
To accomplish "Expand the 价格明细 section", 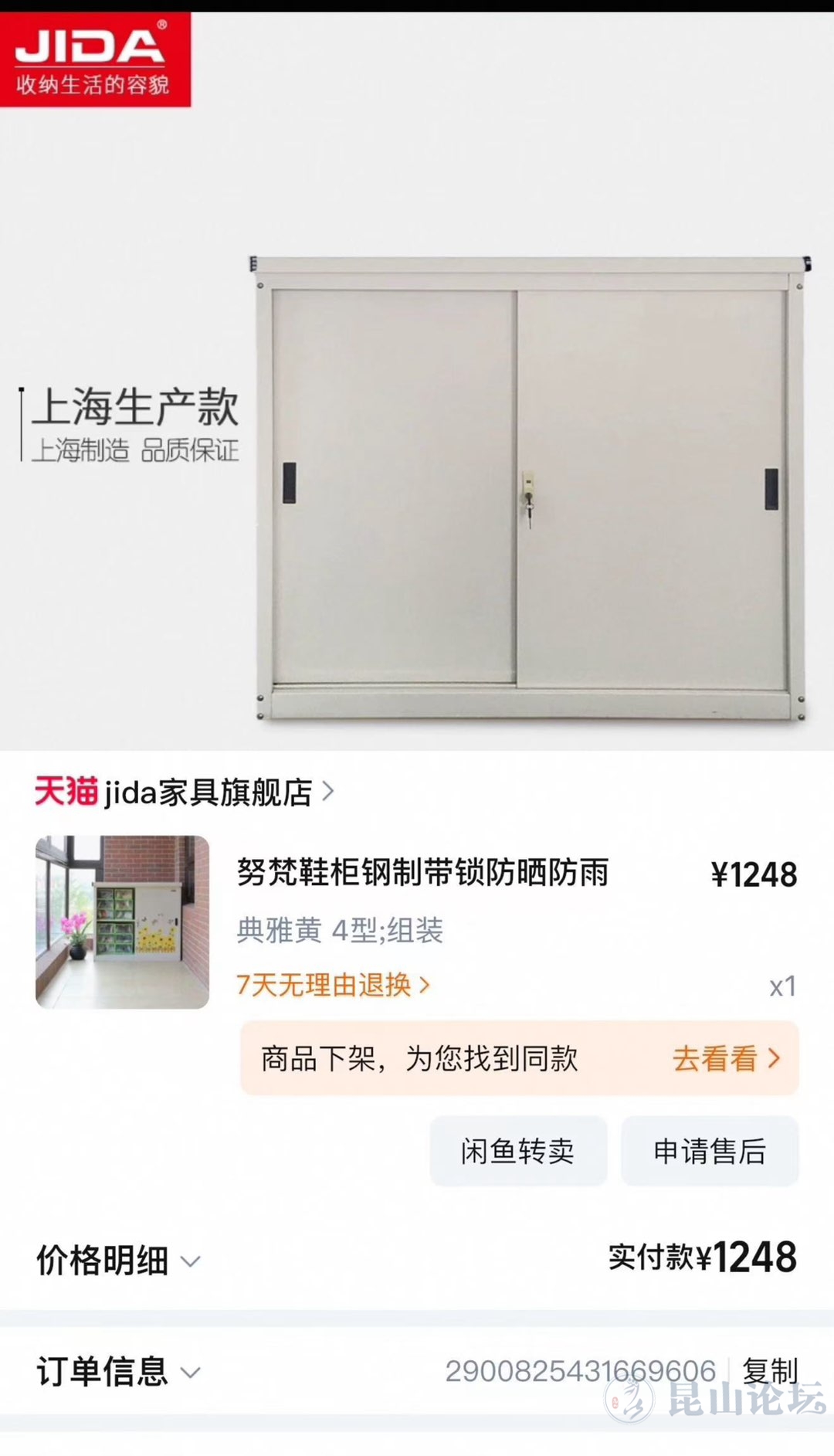I will click(117, 1261).
